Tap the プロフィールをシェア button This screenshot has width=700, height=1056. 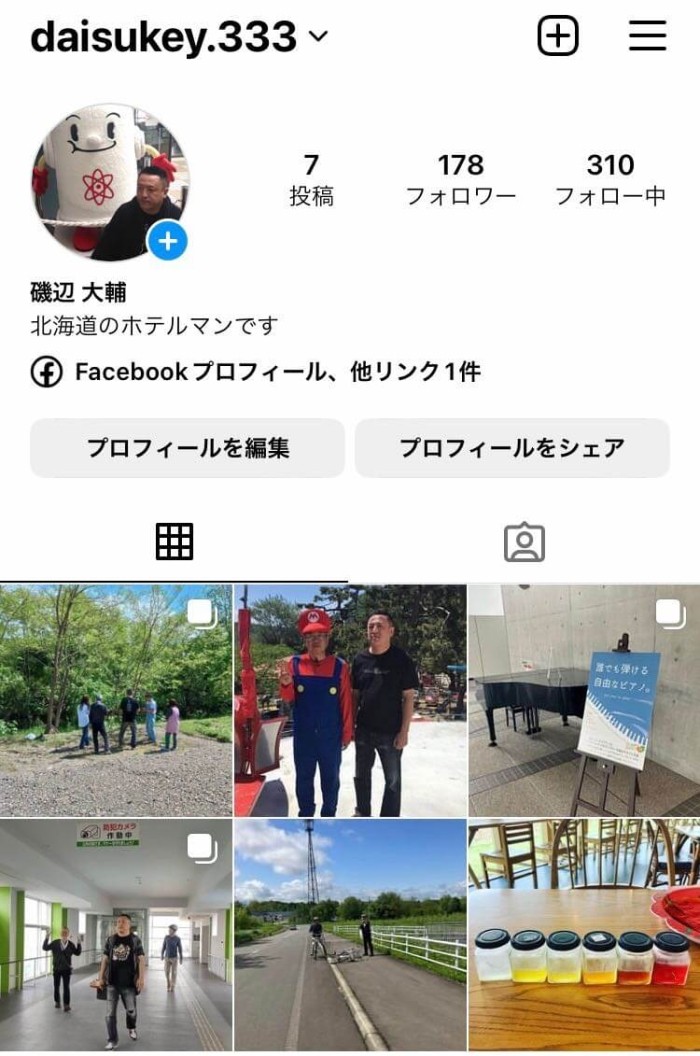coord(512,447)
